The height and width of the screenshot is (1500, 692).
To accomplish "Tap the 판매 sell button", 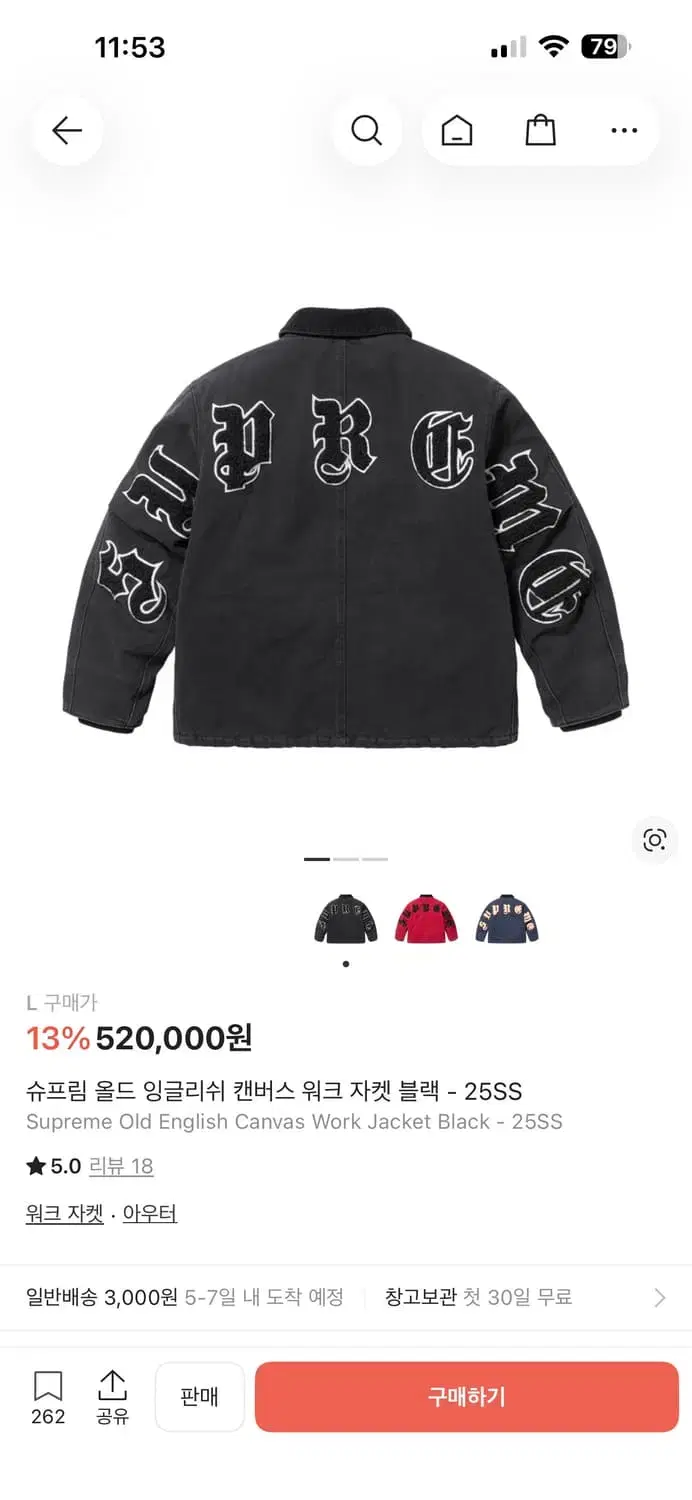I will pos(200,1397).
